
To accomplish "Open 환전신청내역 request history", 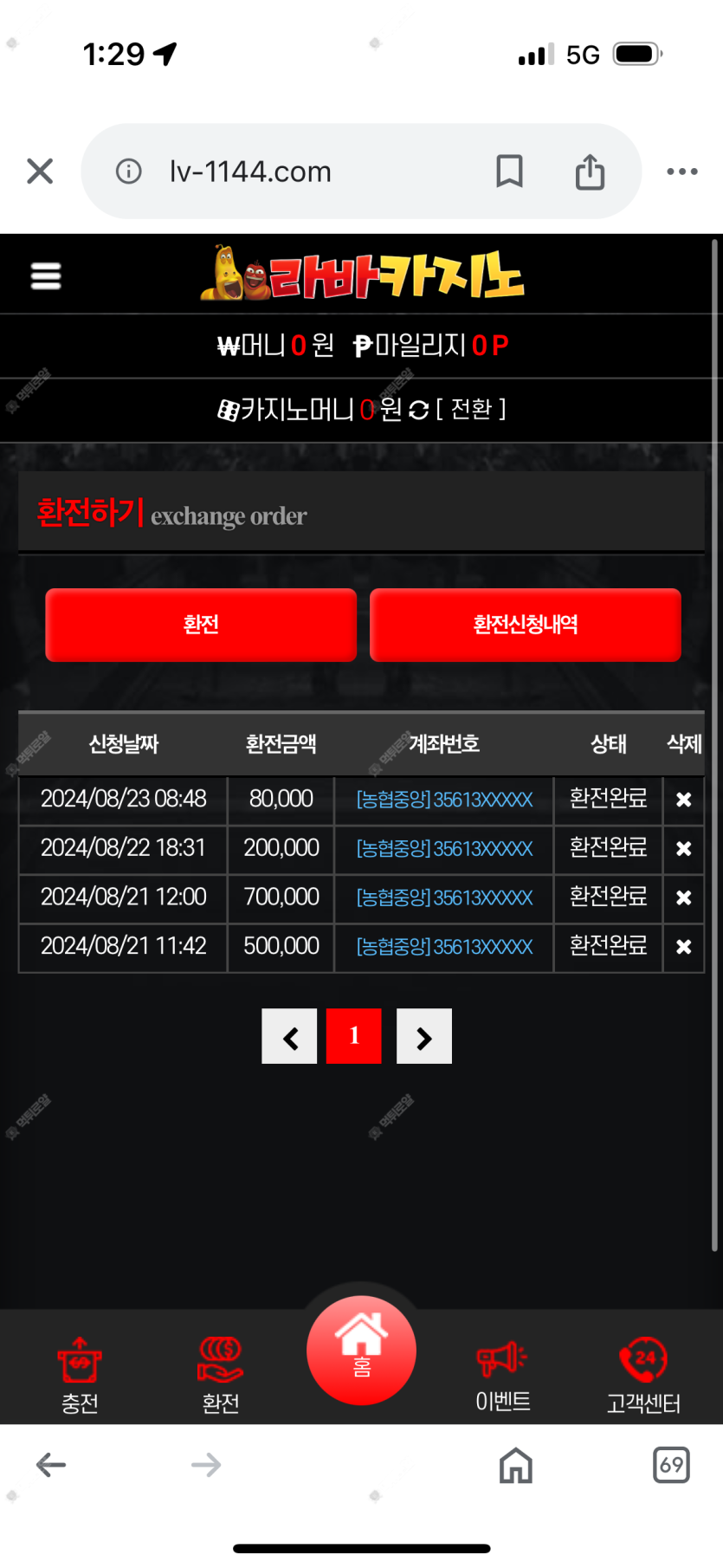I will 525,625.
